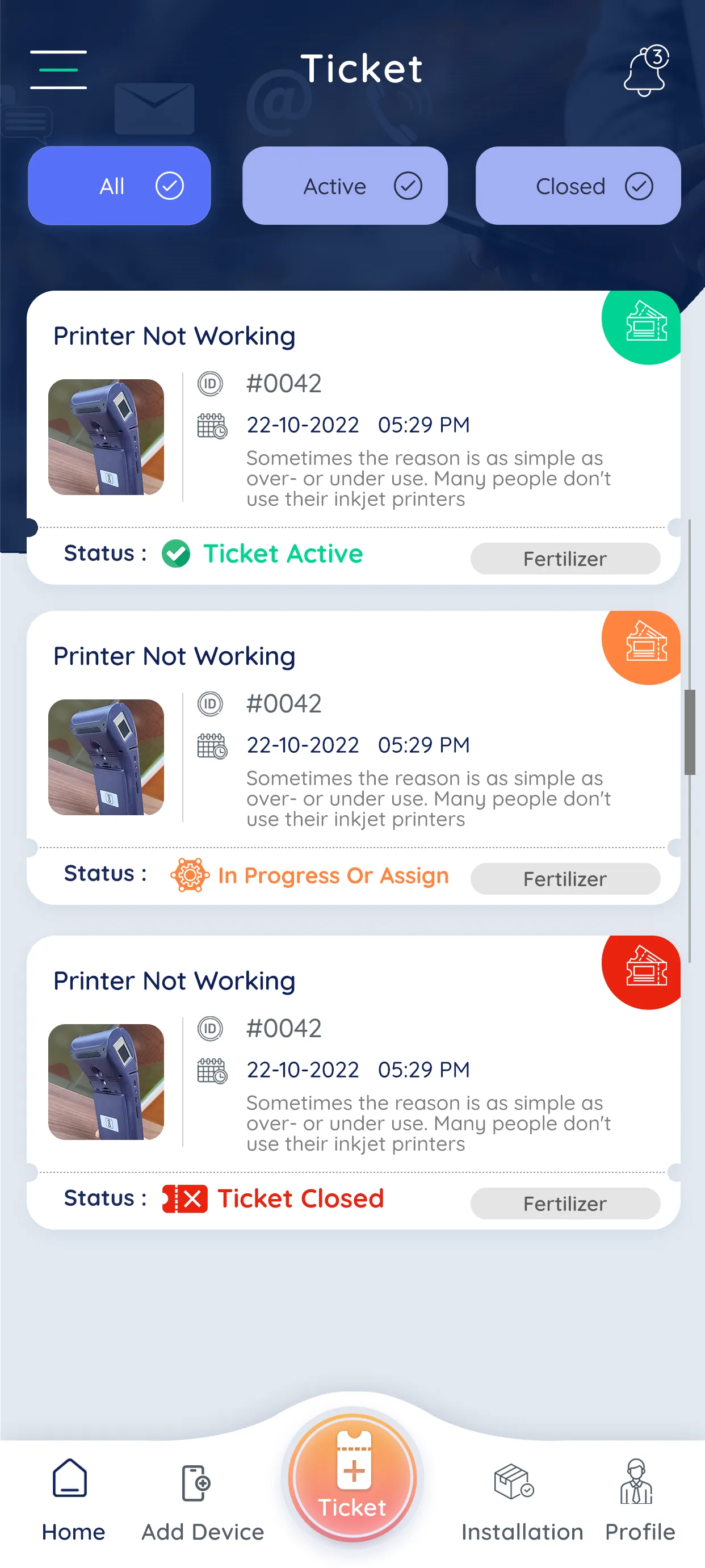
Task: Switch to the Active tickets filter
Action: pos(345,186)
